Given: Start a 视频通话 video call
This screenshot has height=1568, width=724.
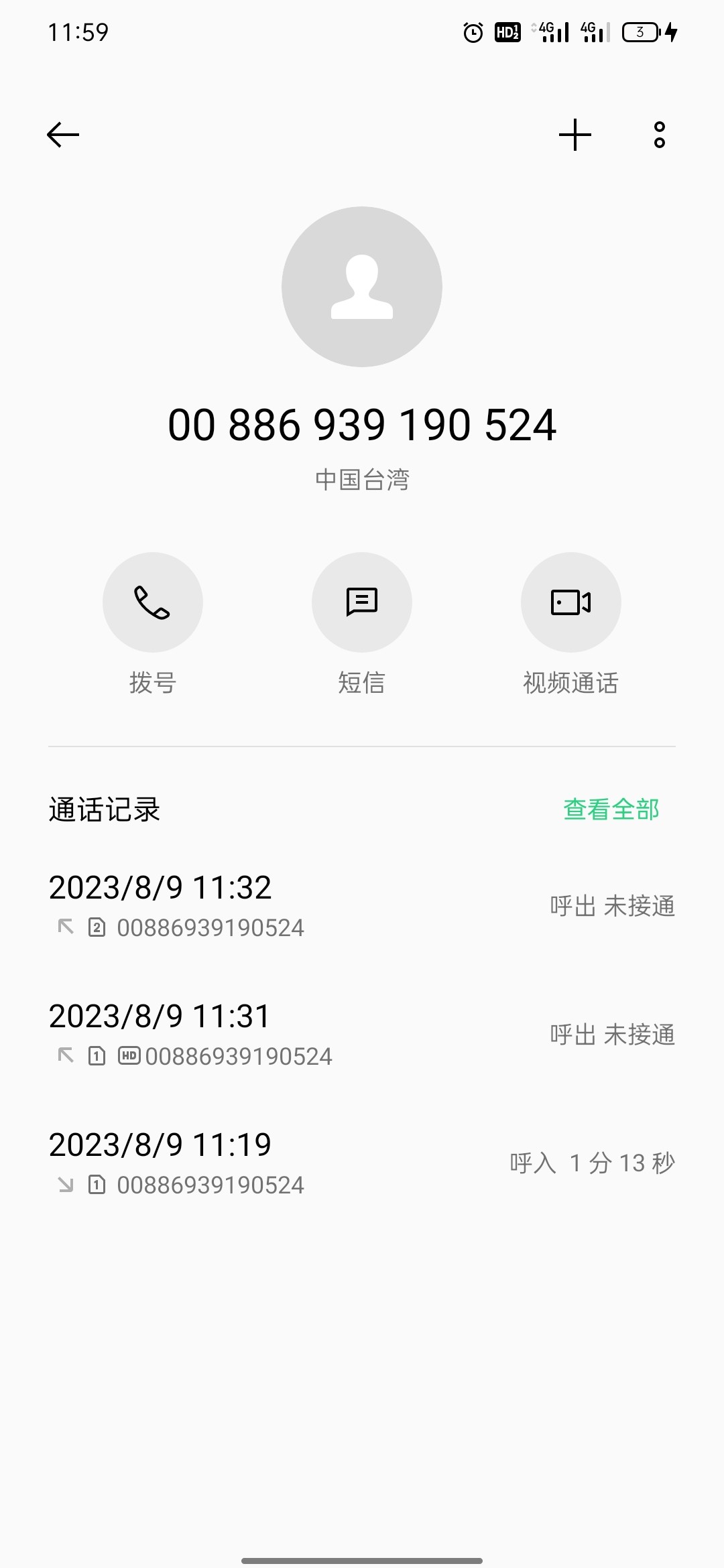Looking at the screenshot, I should coord(571,602).
